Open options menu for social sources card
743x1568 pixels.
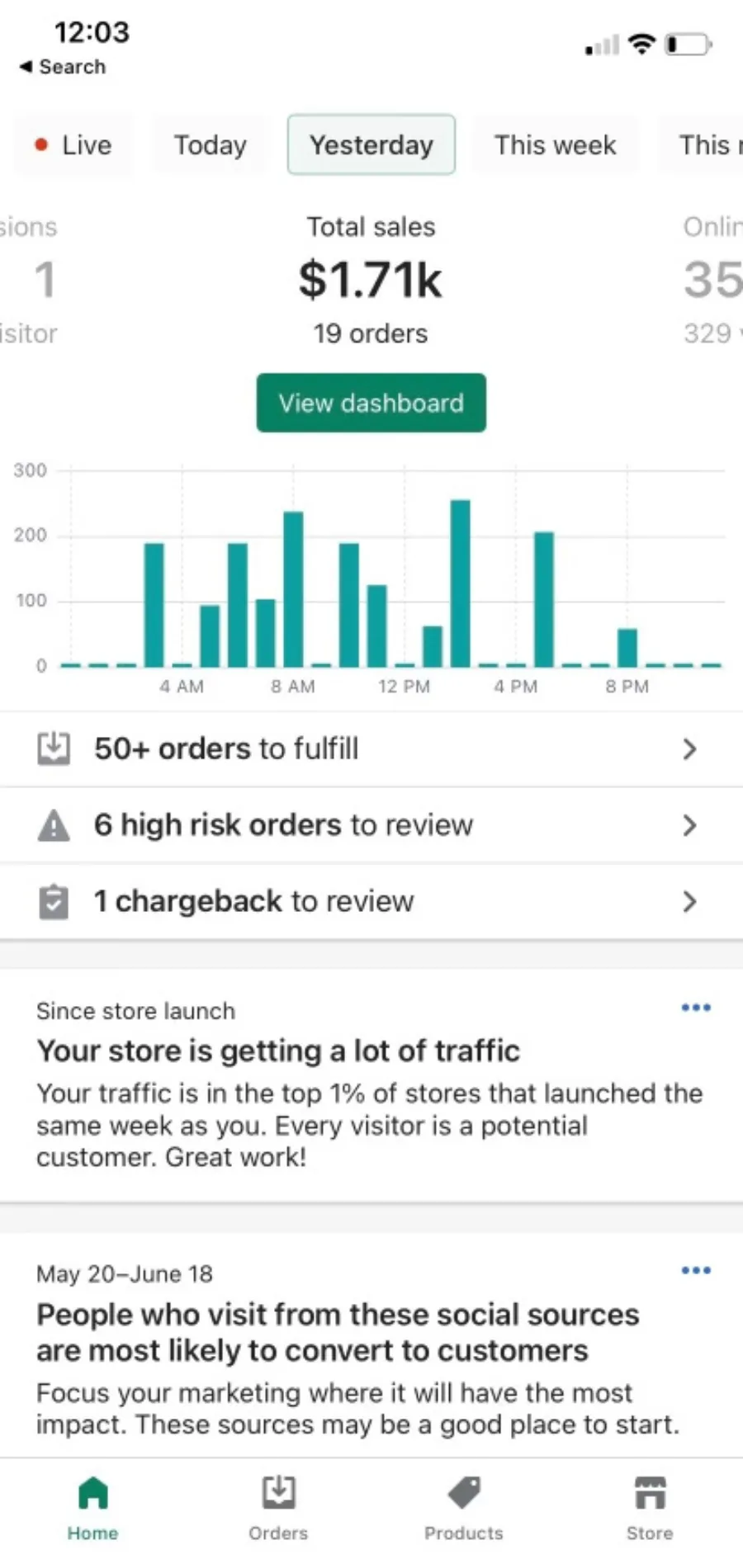pos(696,1271)
